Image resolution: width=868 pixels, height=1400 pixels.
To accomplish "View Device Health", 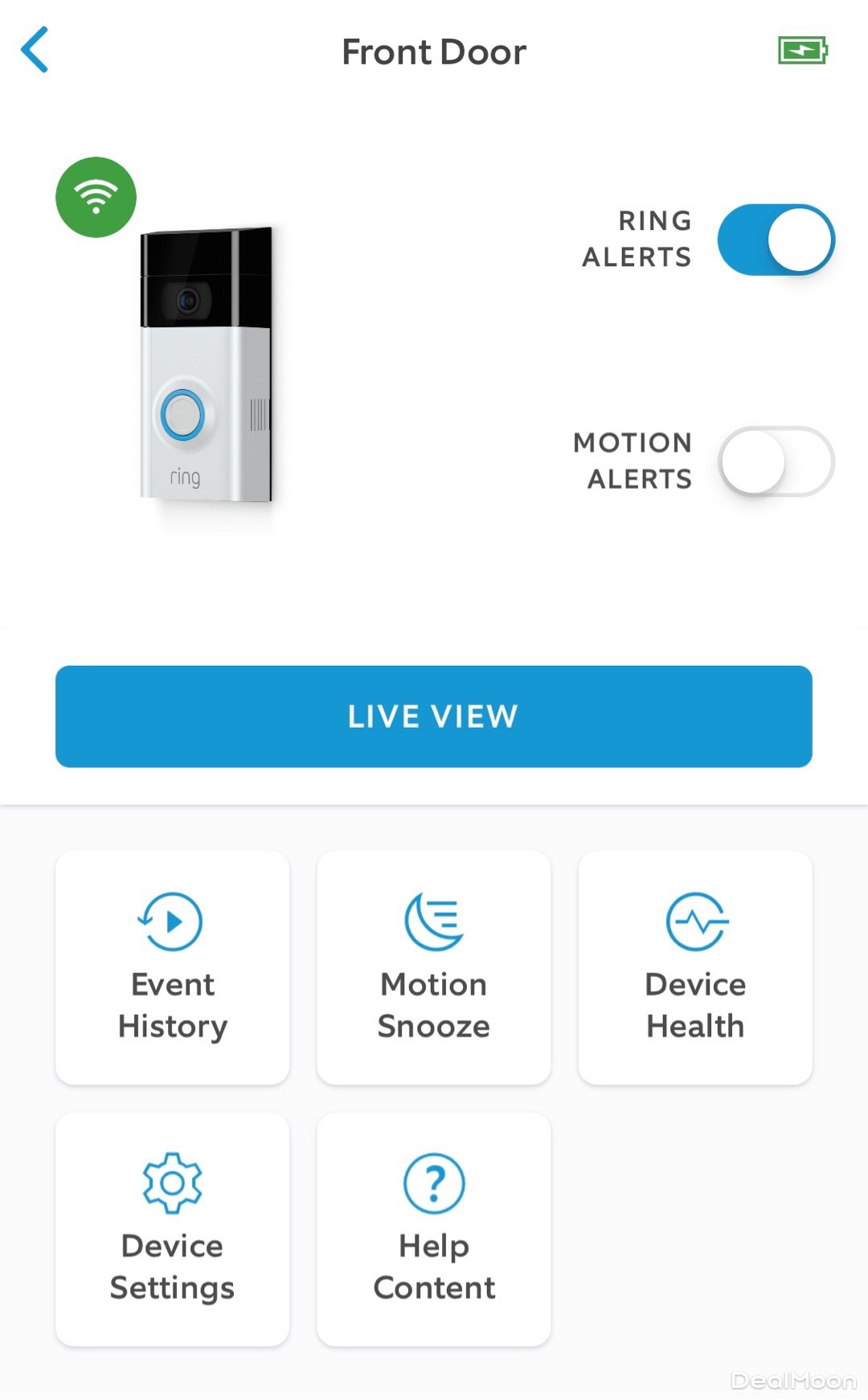I will point(695,967).
